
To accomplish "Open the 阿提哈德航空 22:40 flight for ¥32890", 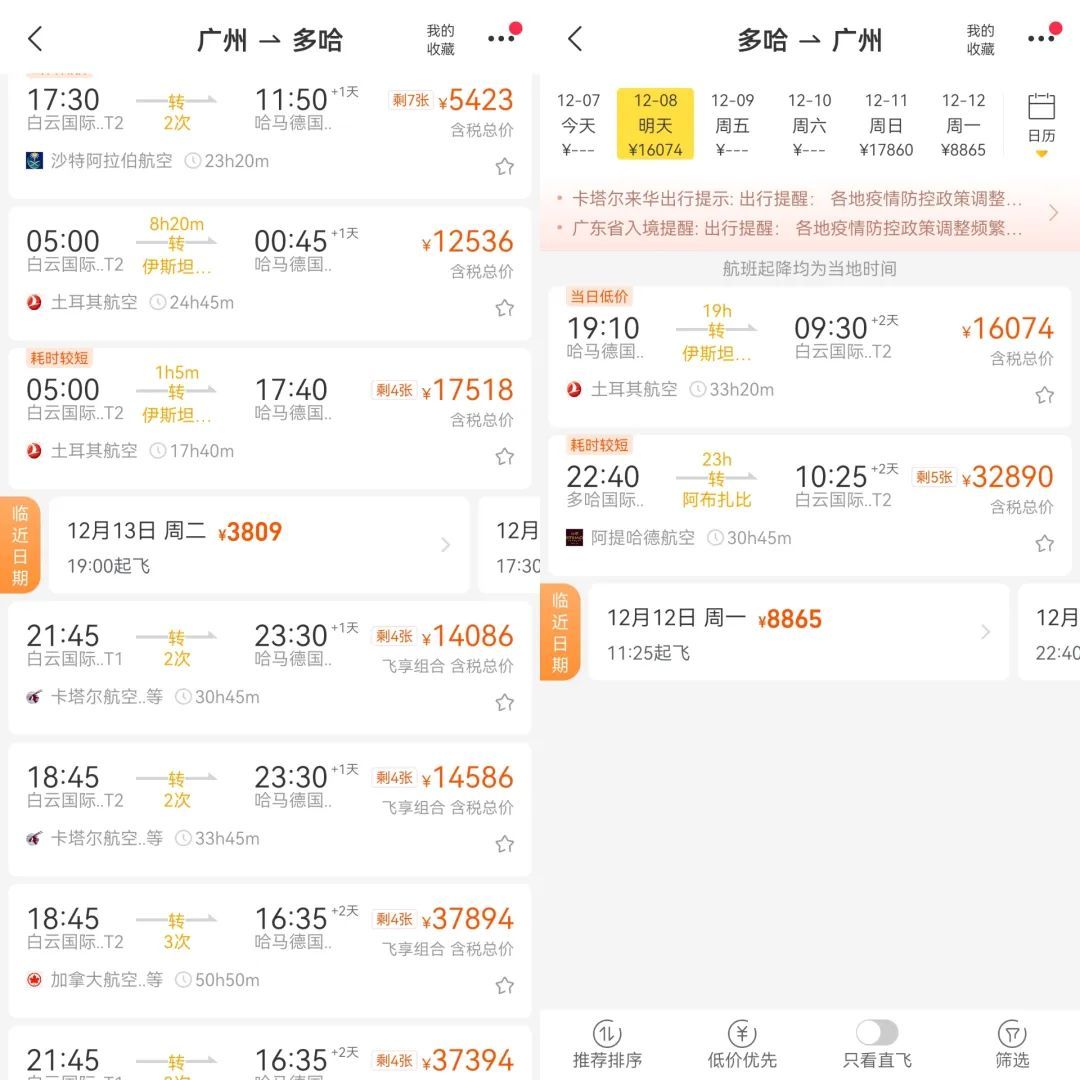I will coord(809,505).
